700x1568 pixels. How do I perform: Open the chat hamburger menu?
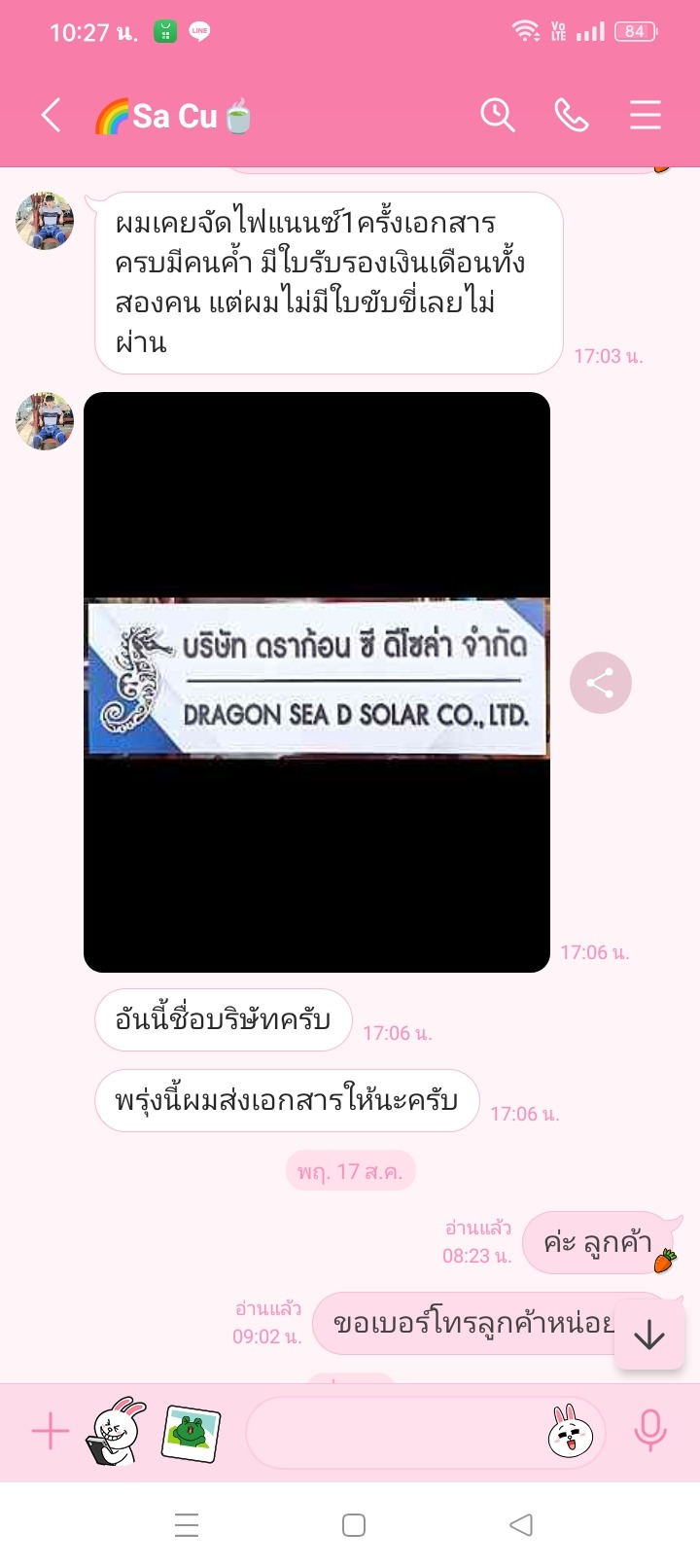(x=645, y=116)
